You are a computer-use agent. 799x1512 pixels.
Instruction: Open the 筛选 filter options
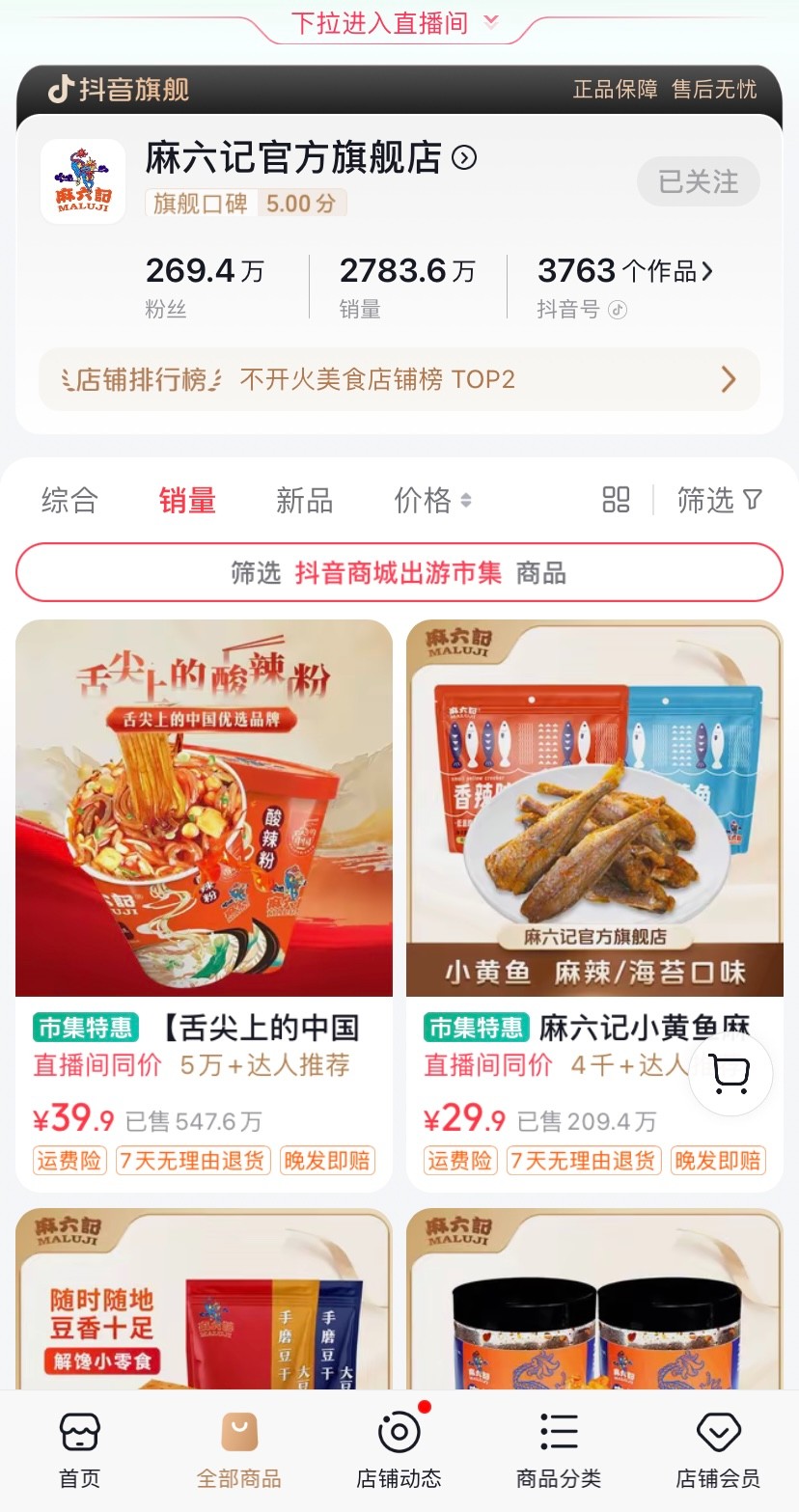coord(720,500)
